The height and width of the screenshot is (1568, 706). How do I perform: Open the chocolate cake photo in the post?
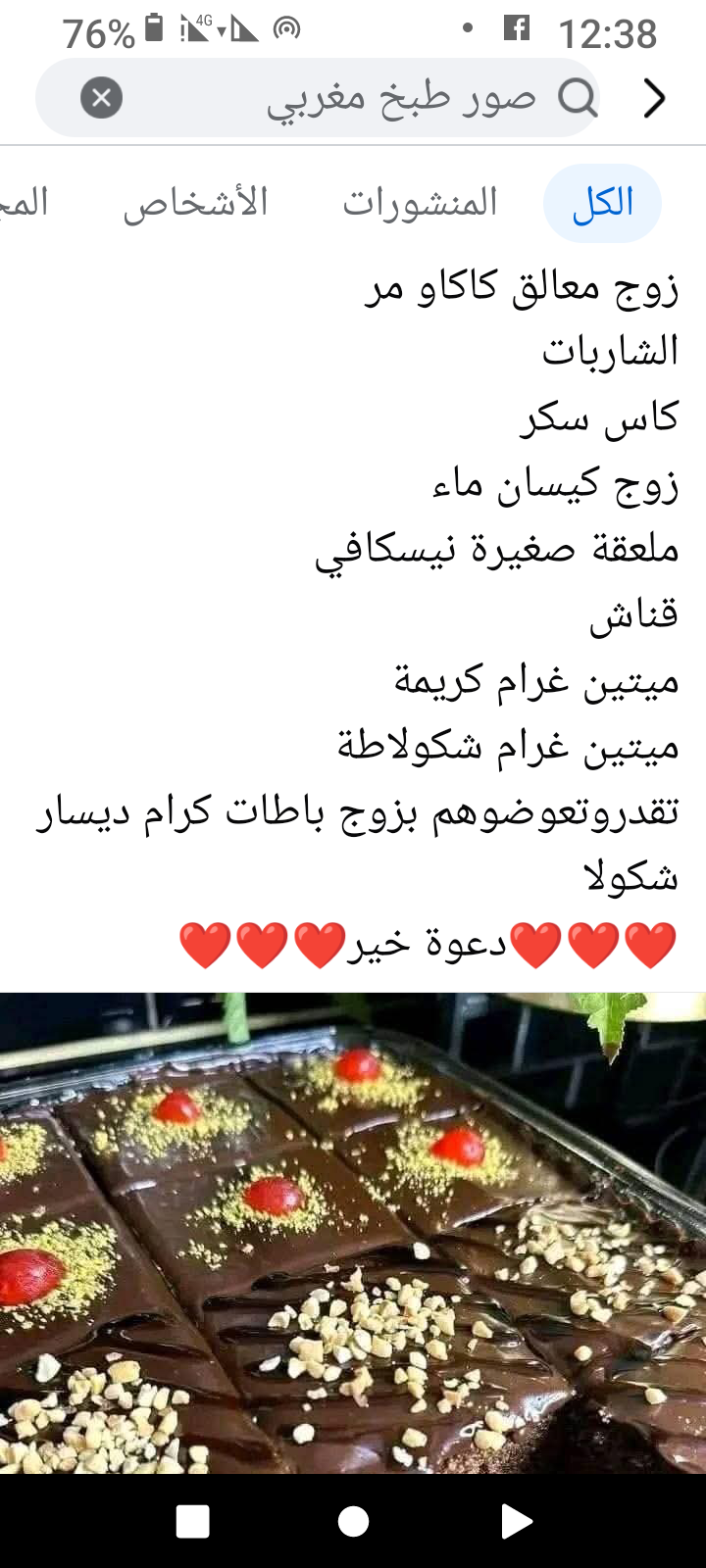point(353,1233)
